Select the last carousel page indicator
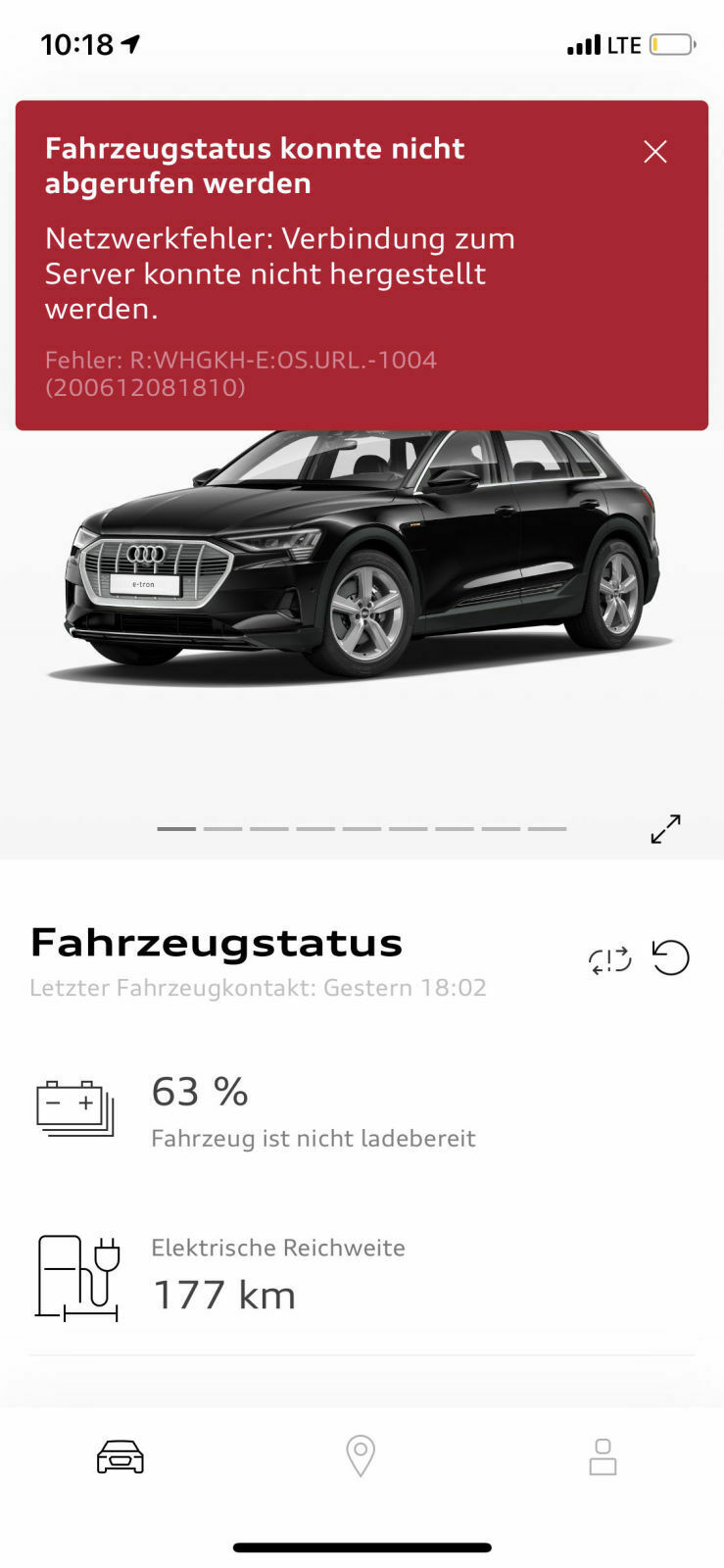The height and width of the screenshot is (1568, 724). pos(549,828)
